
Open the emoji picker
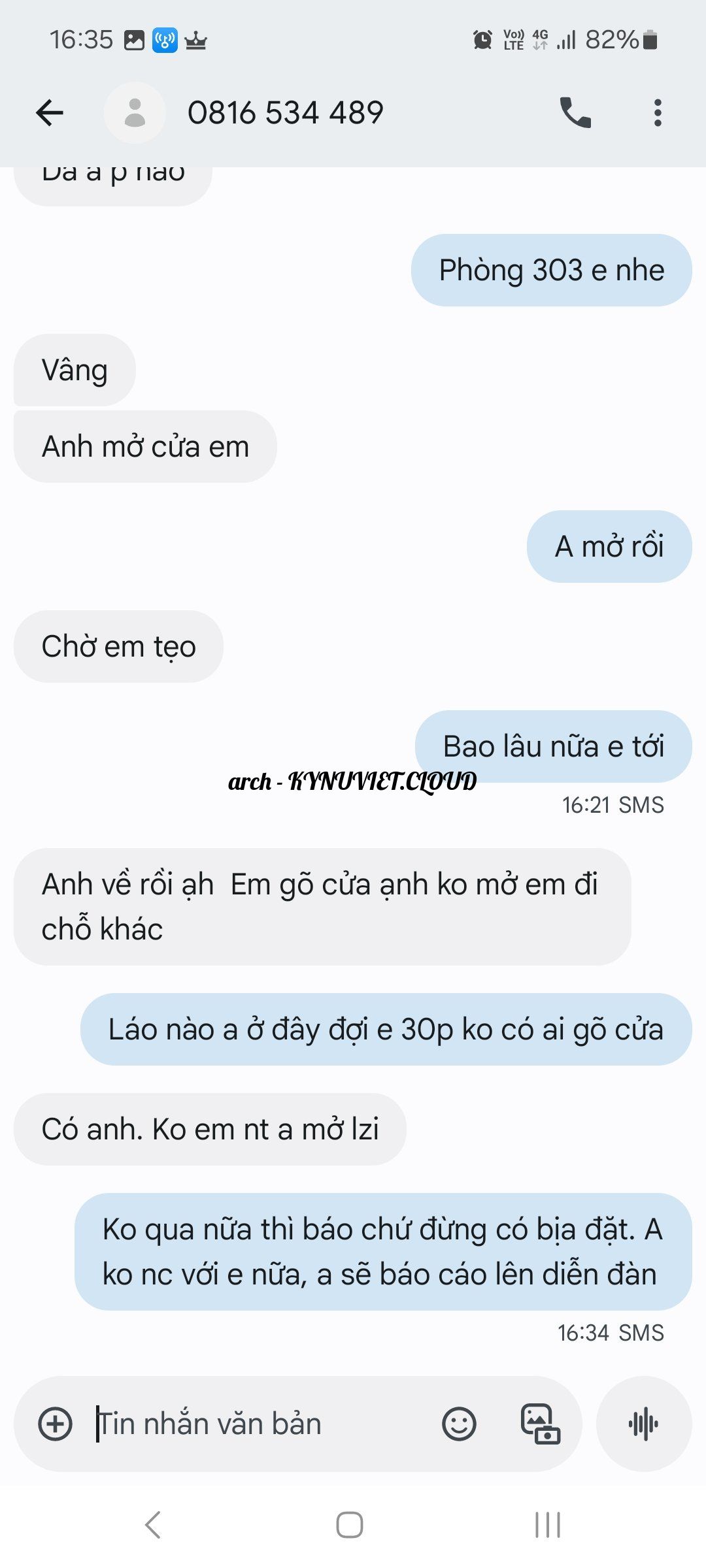coord(459,1424)
